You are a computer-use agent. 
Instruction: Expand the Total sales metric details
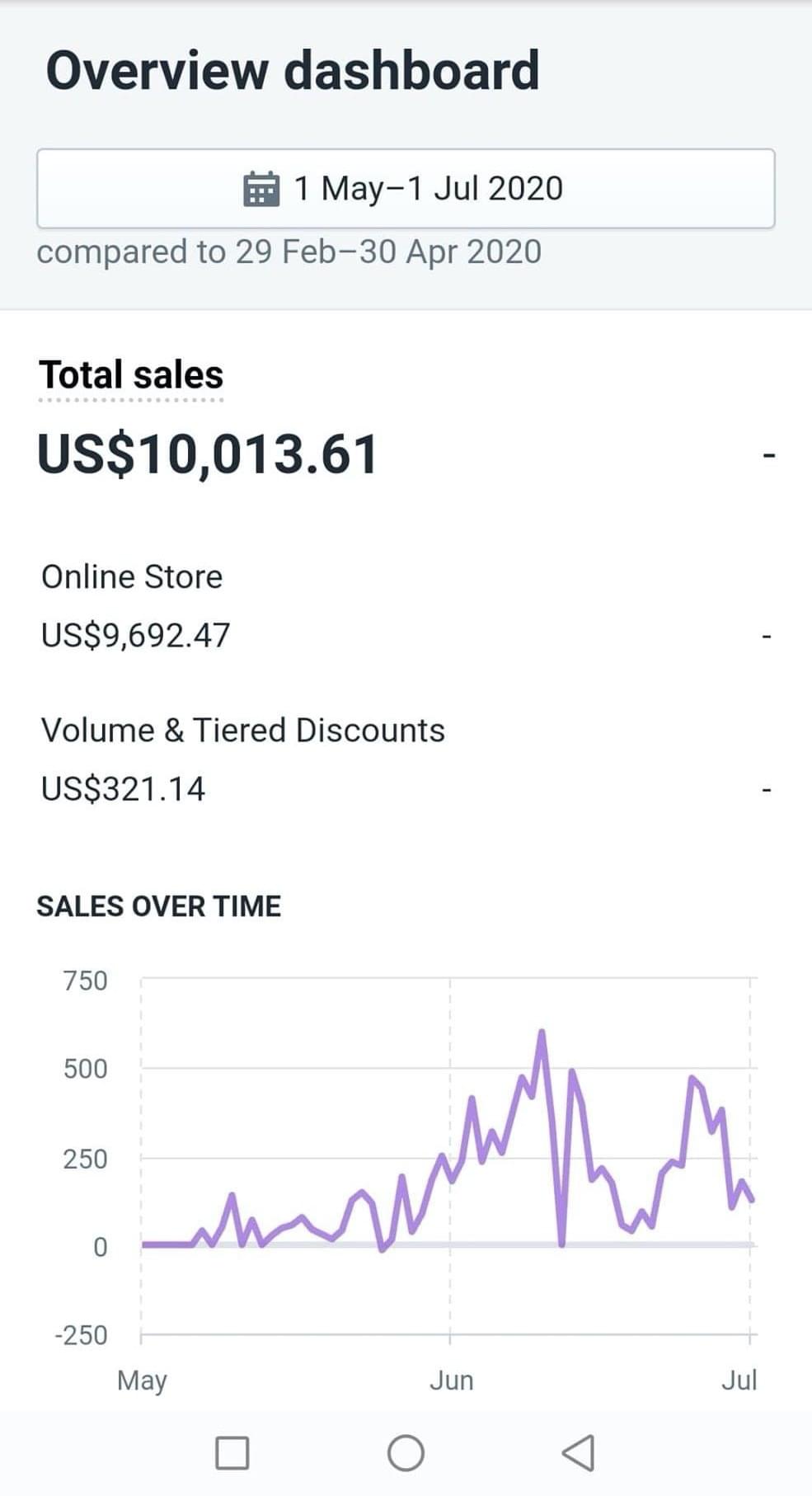(x=130, y=375)
